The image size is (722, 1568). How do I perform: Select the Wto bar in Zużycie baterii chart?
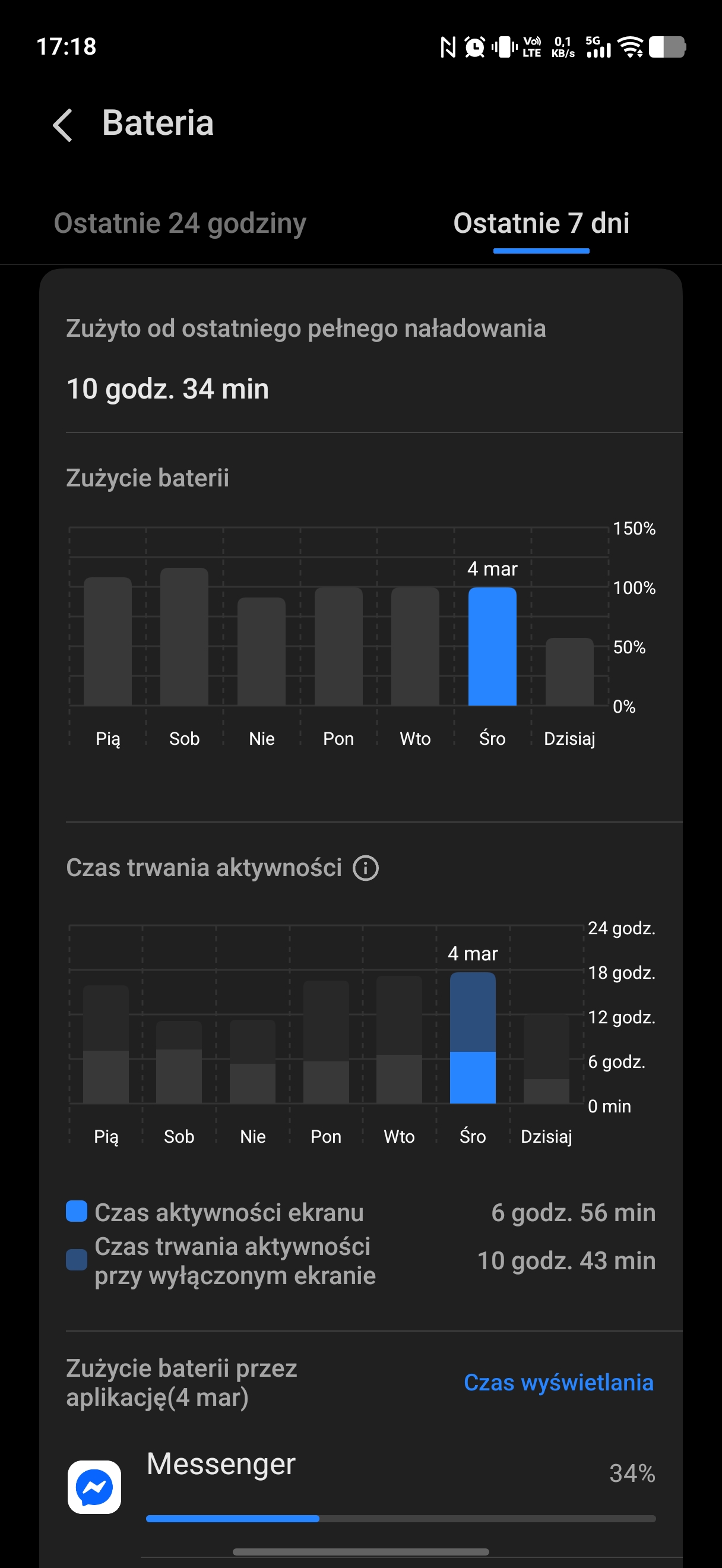415,646
